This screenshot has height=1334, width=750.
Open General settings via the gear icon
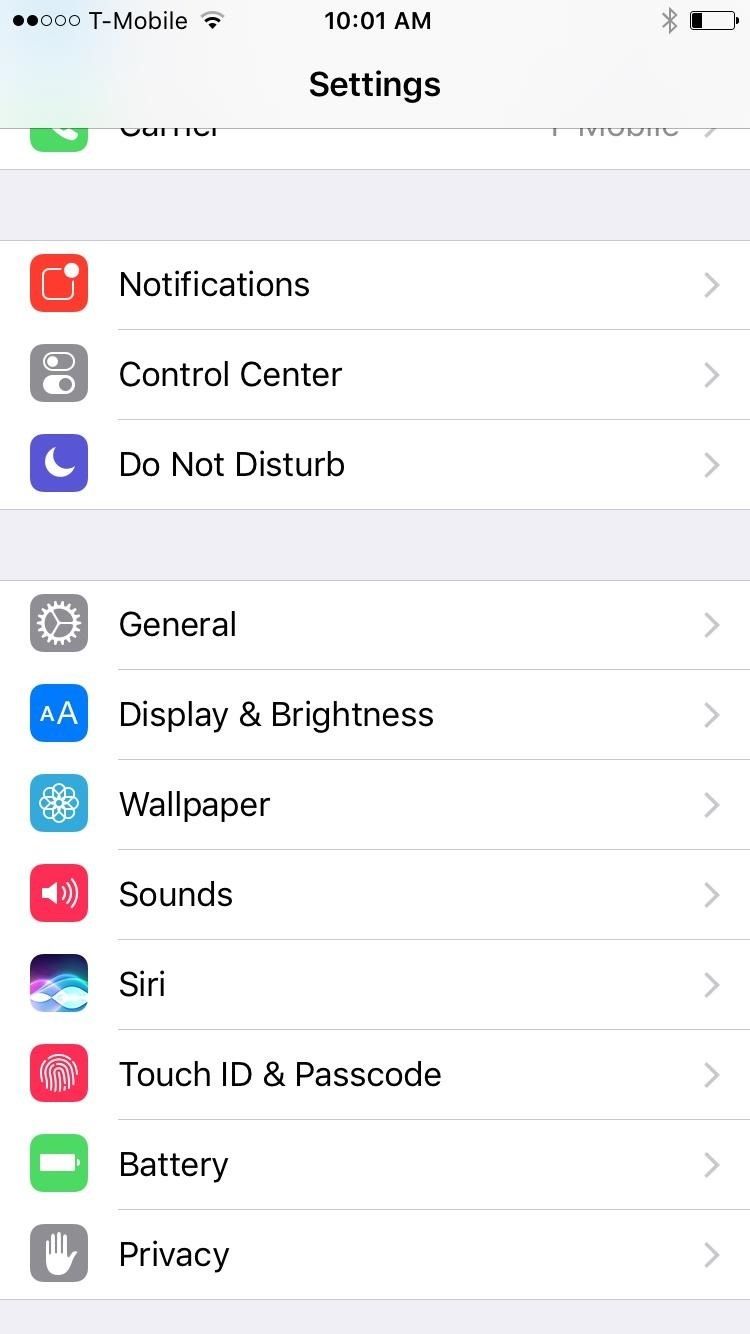[x=59, y=624]
